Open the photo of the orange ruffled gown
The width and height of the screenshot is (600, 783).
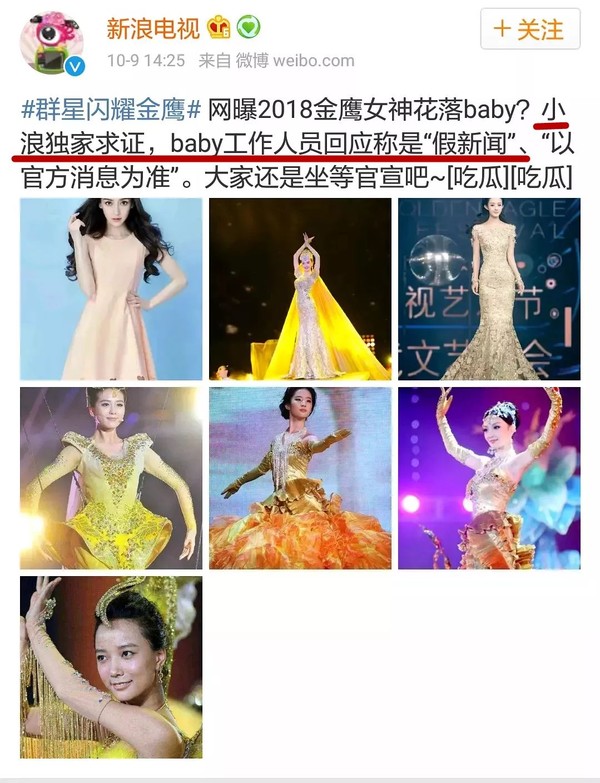299,478
